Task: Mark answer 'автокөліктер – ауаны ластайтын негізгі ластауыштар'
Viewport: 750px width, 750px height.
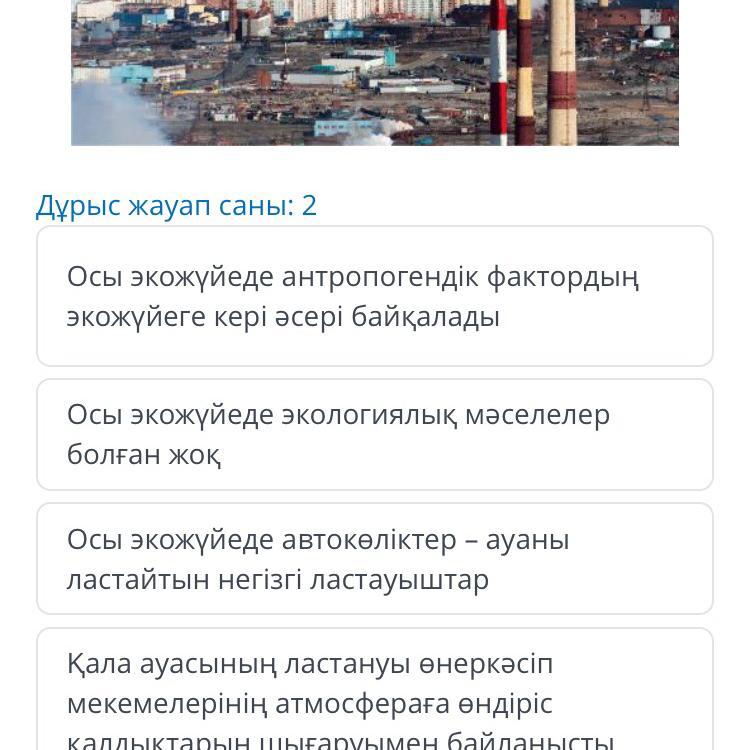Action: tap(374, 558)
